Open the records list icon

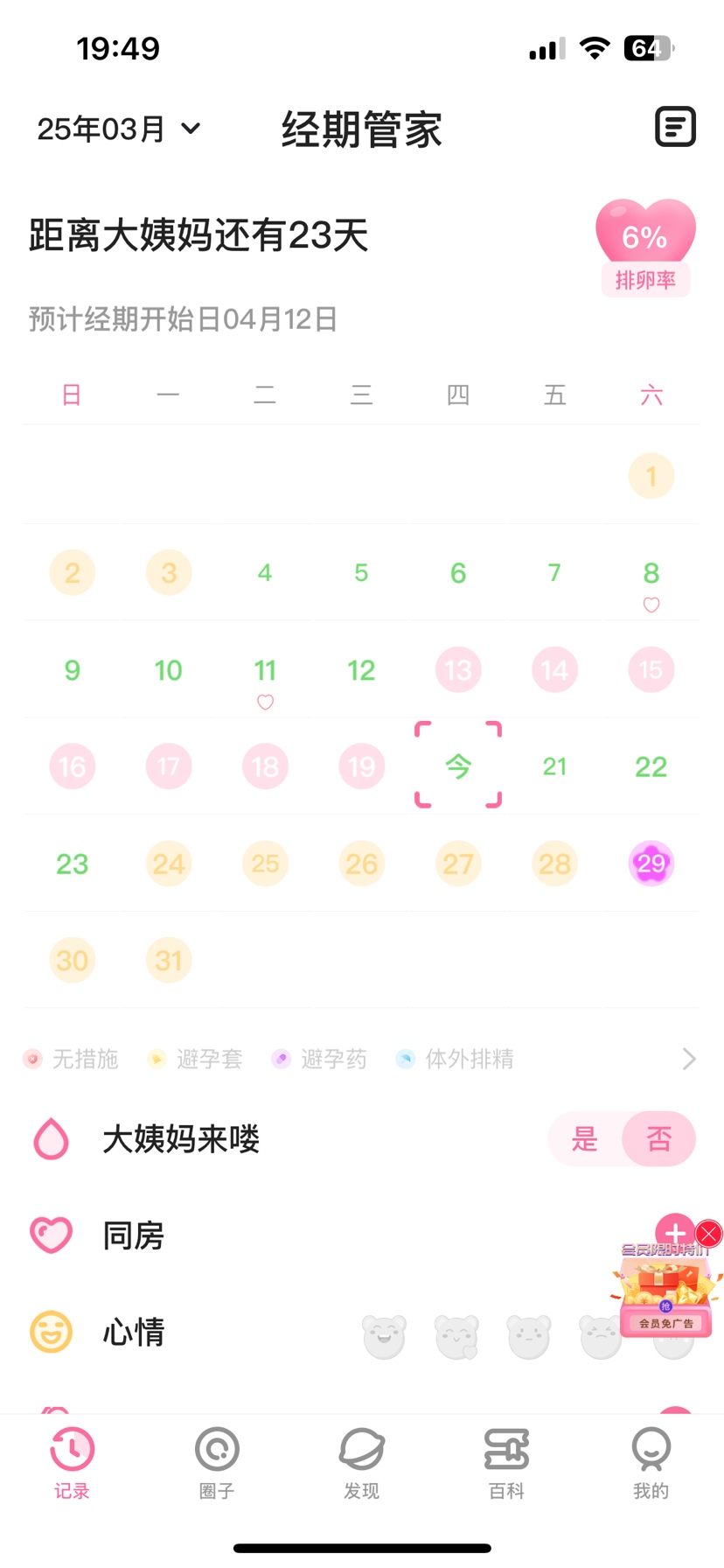675,128
